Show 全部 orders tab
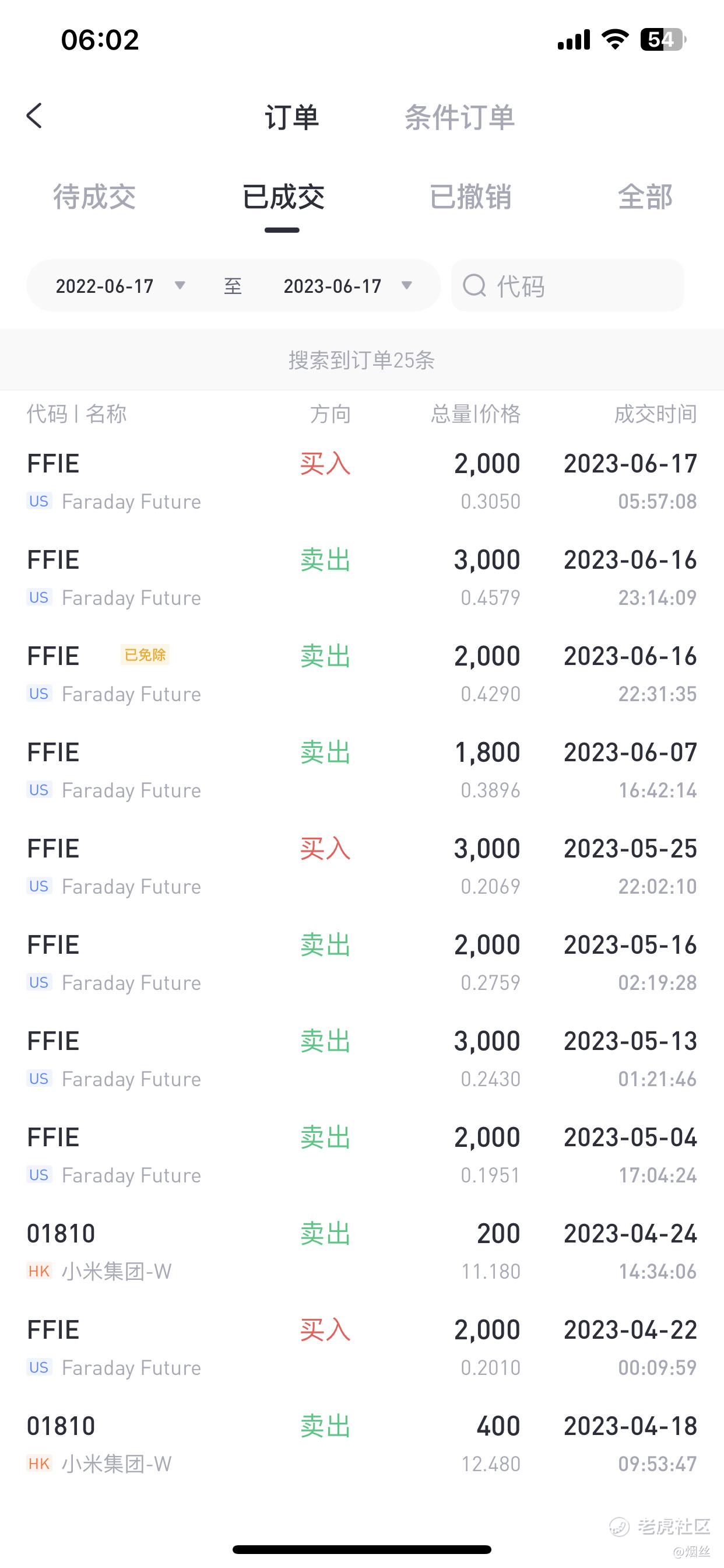 (645, 197)
